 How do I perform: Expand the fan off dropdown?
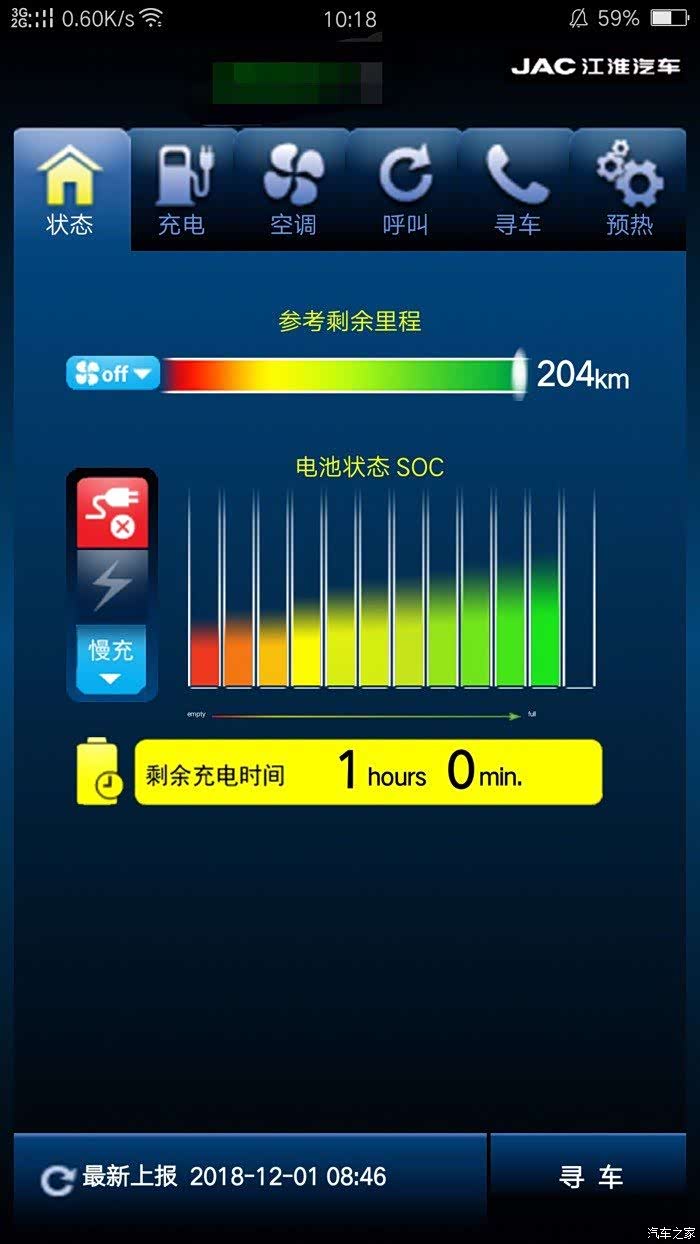(x=113, y=374)
